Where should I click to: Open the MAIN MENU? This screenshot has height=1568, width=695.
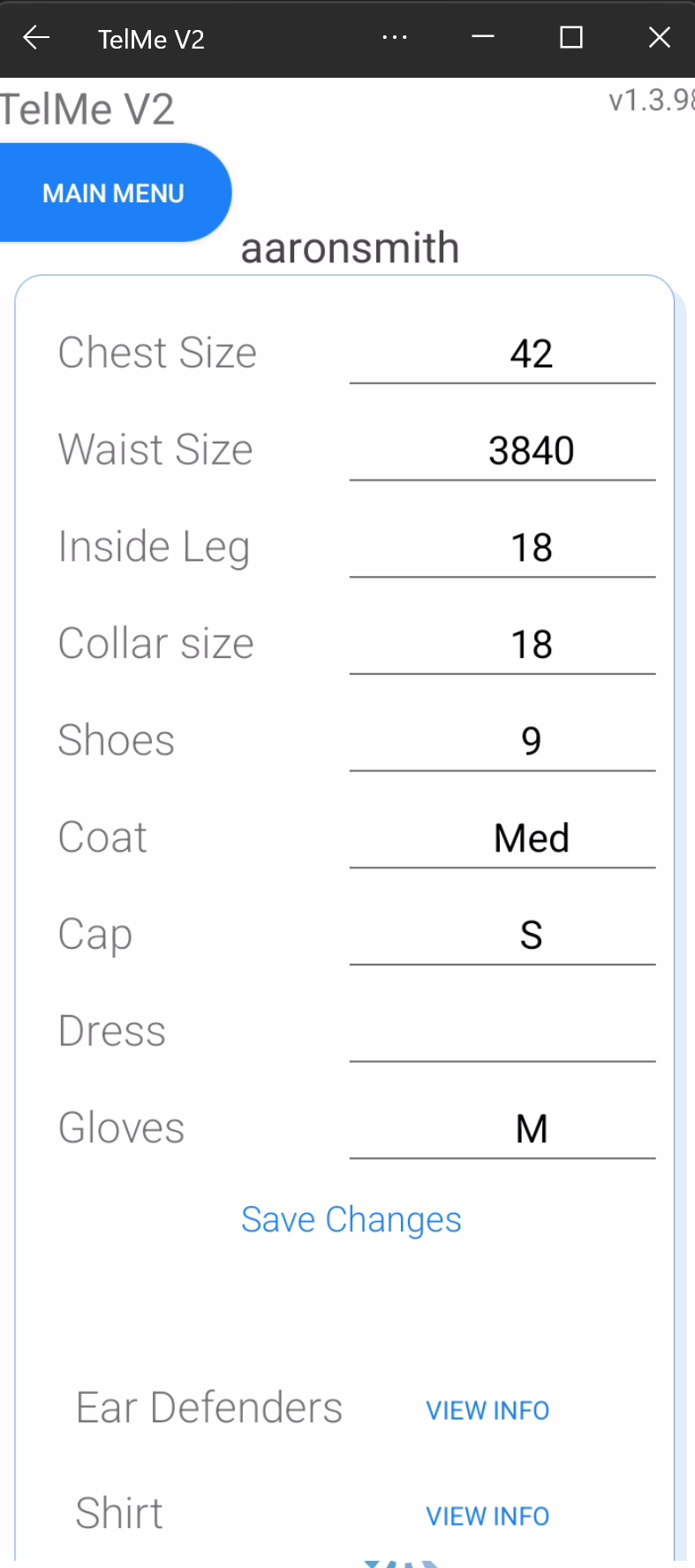pyautogui.click(x=113, y=192)
